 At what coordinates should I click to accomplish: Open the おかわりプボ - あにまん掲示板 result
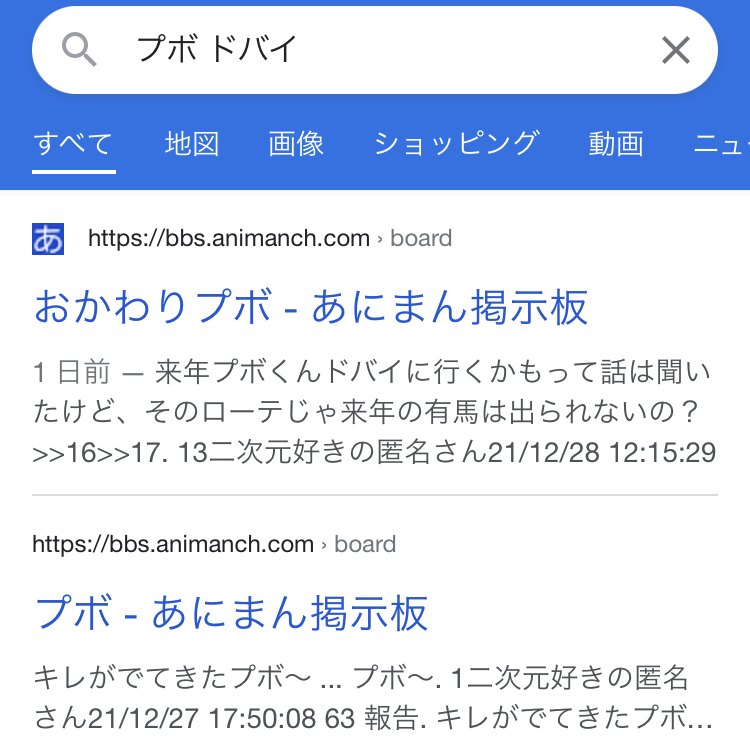(x=310, y=308)
